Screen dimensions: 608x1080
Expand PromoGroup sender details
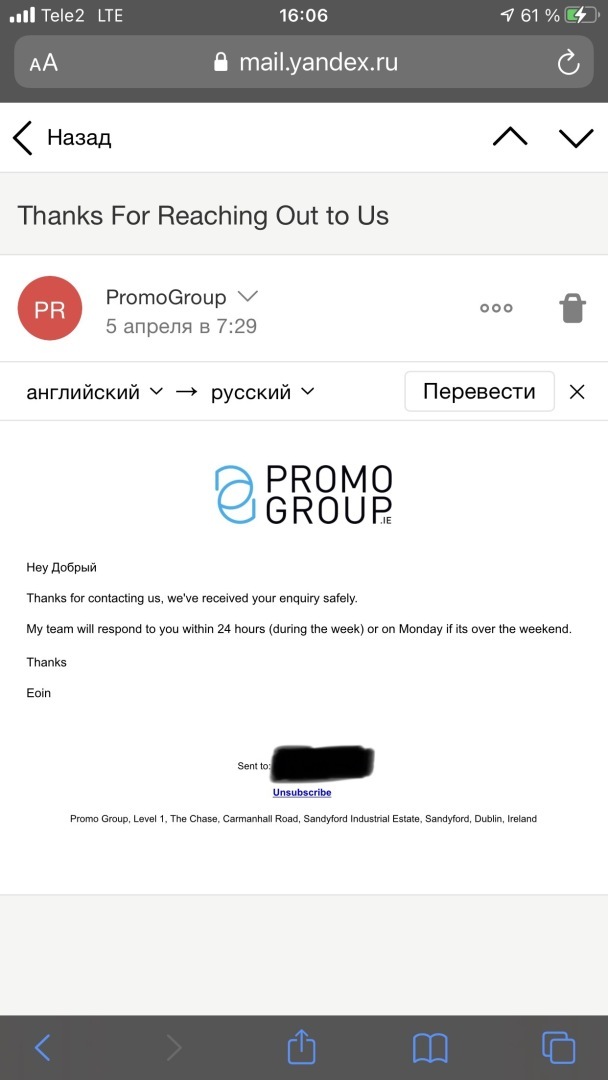tap(248, 297)
